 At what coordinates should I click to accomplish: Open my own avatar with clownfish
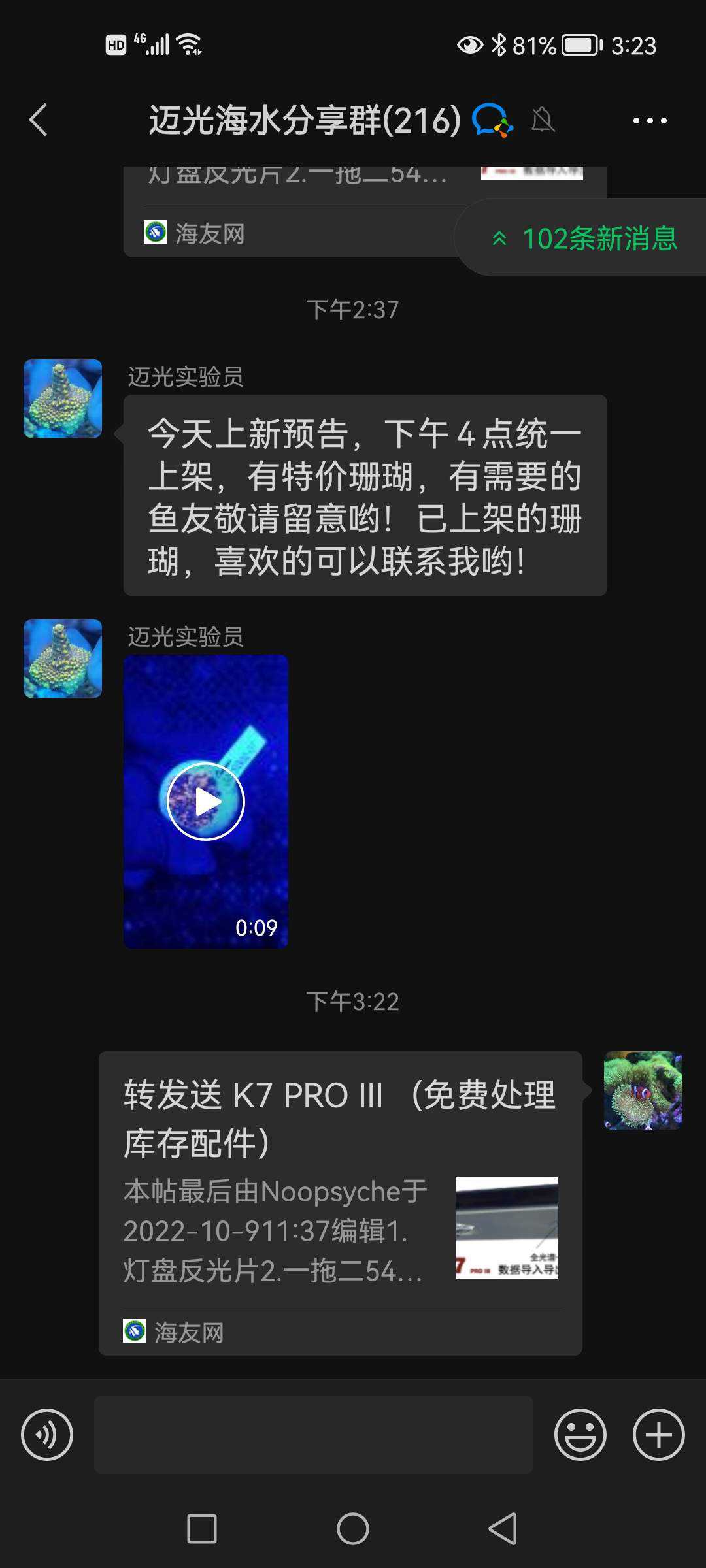pyautogui.click(x=643, y=1090)
